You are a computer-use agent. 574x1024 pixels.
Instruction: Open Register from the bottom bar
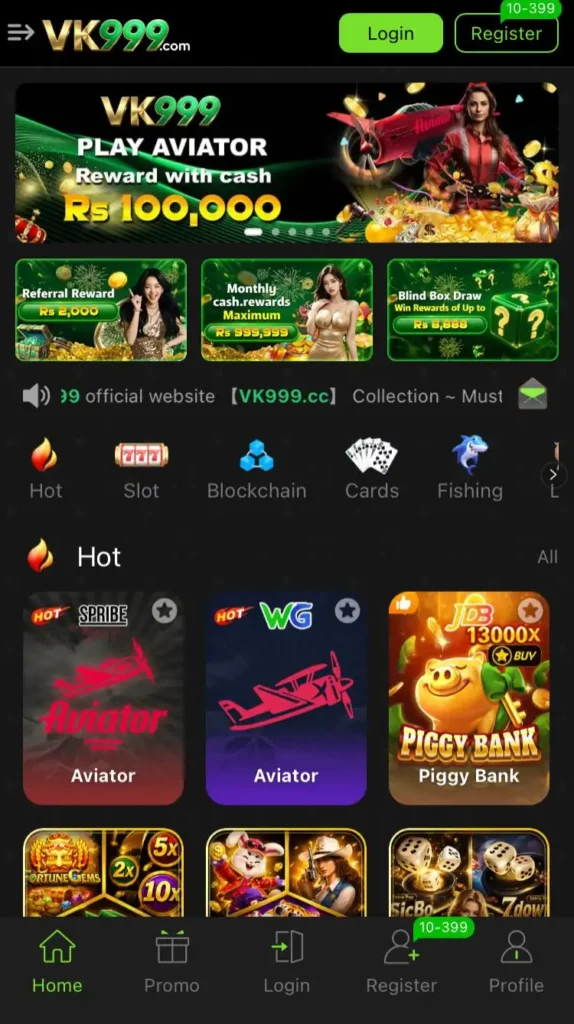(401, 963)
